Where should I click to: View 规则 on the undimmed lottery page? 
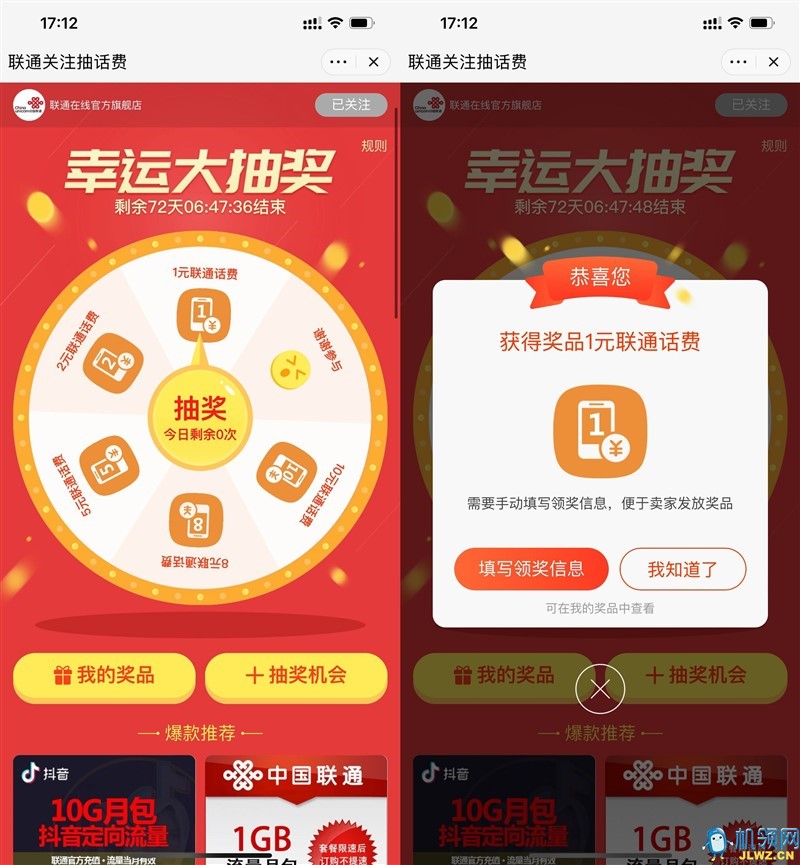(374, 146)
